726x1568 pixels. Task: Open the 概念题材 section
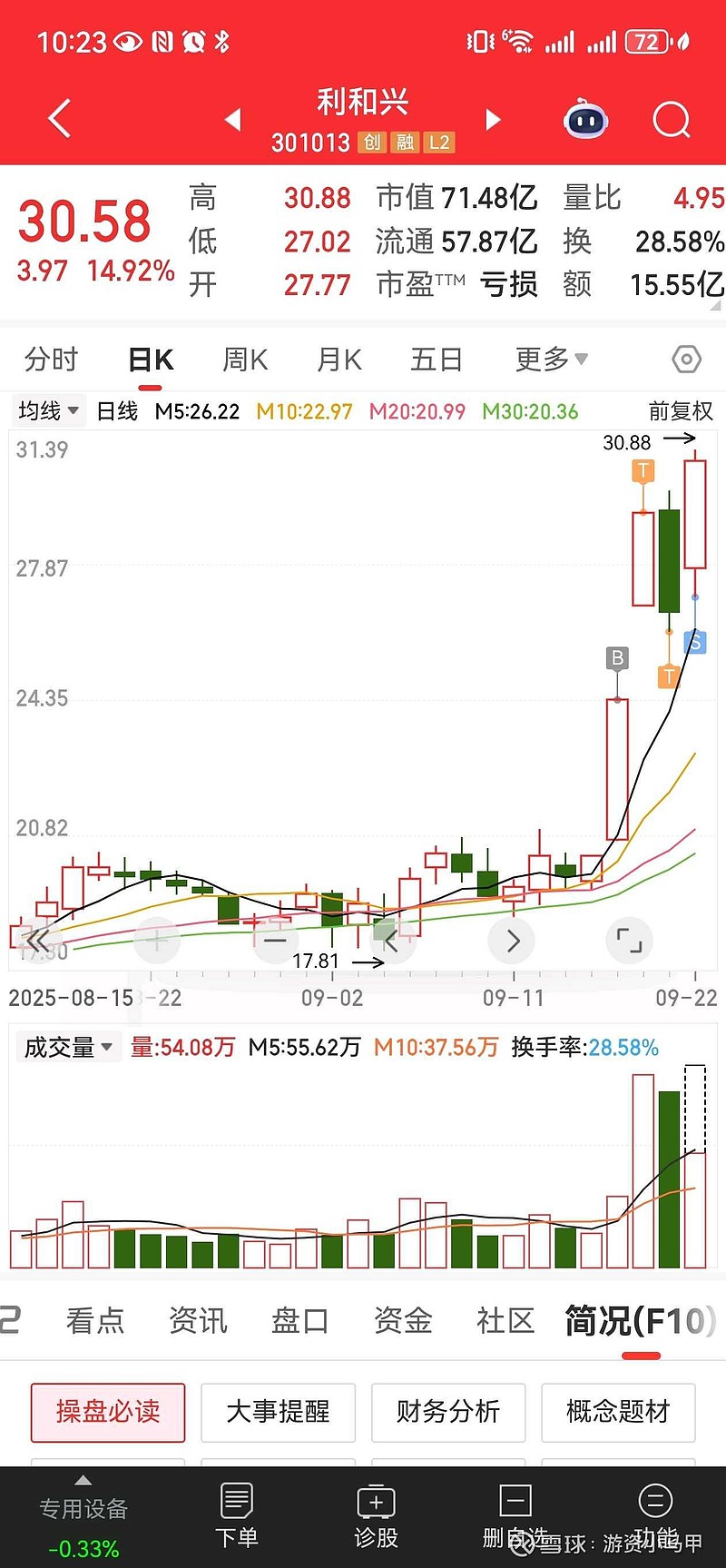618,1412
